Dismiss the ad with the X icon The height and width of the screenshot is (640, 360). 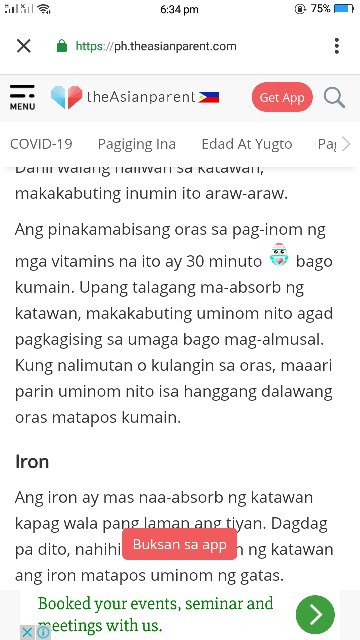coord(27,633)
